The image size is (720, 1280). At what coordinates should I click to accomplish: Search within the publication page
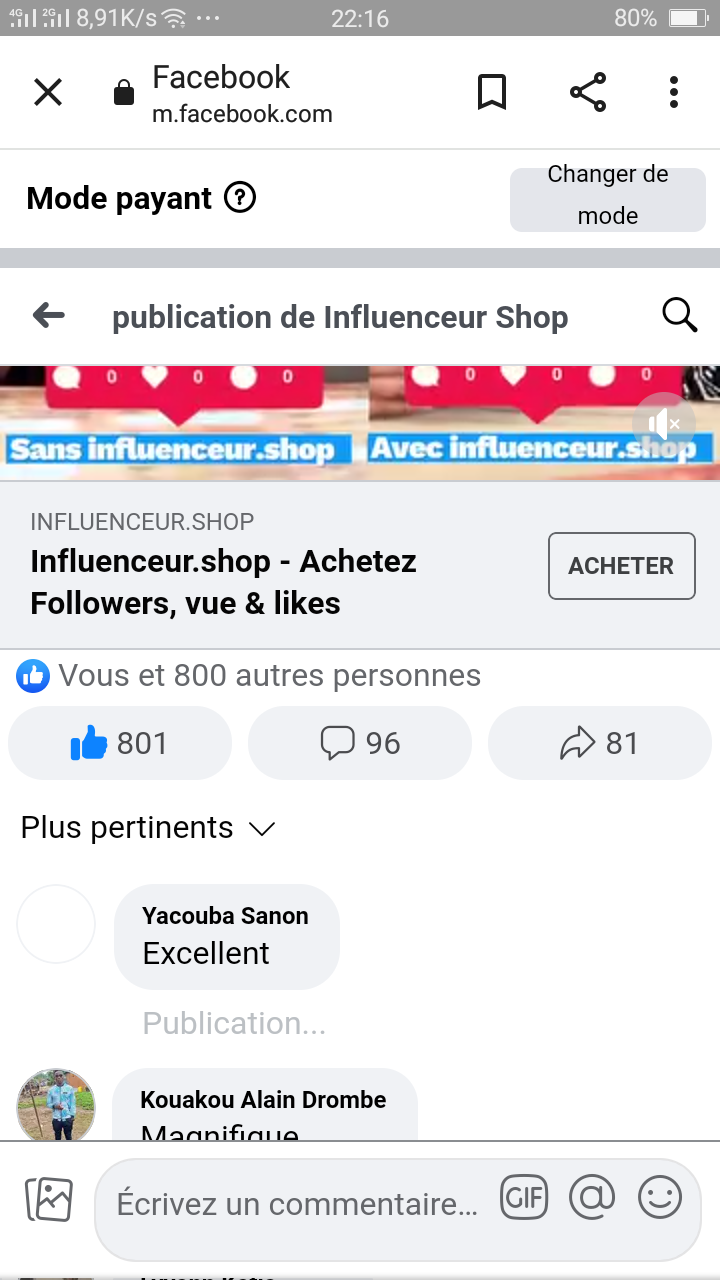click(x=680, y=317)
